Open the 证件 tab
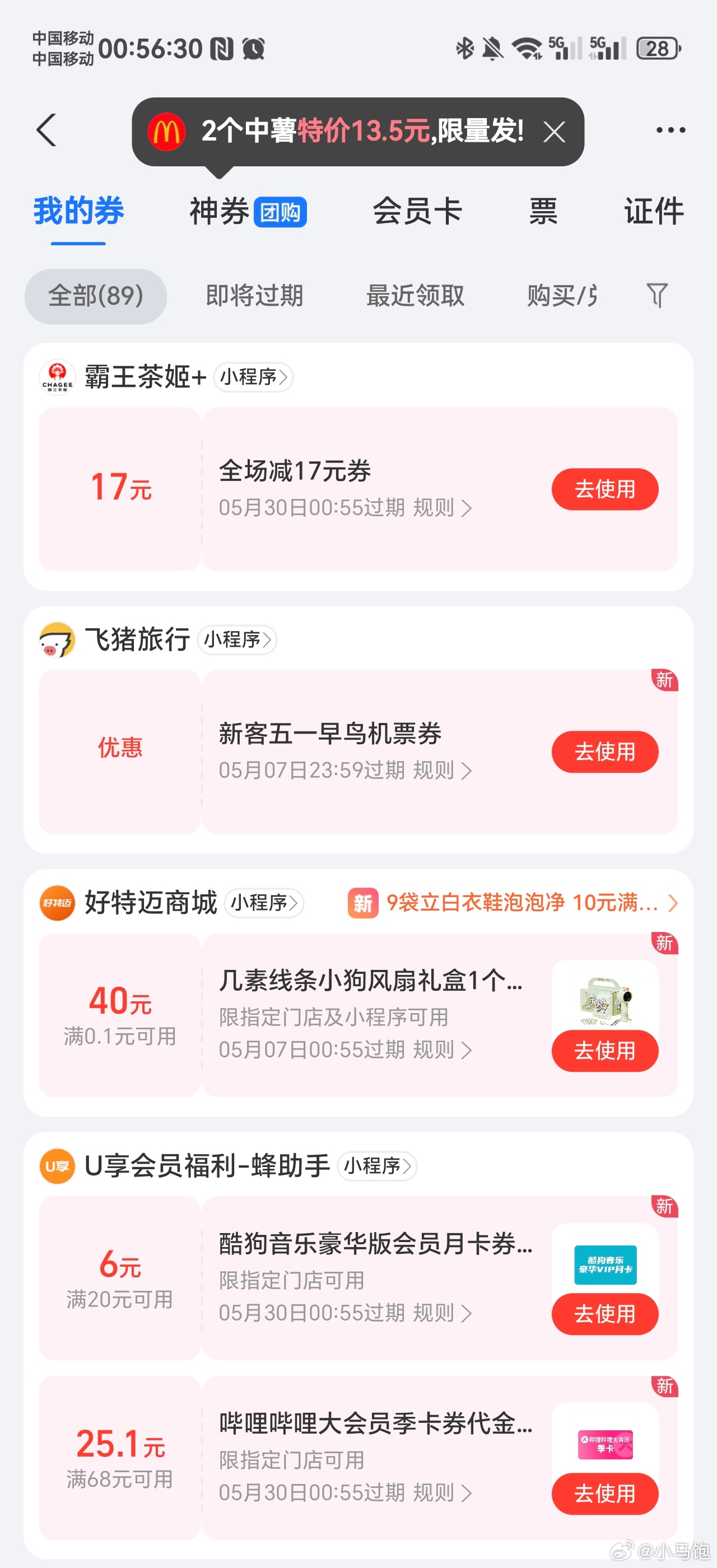 coord(654,212)
